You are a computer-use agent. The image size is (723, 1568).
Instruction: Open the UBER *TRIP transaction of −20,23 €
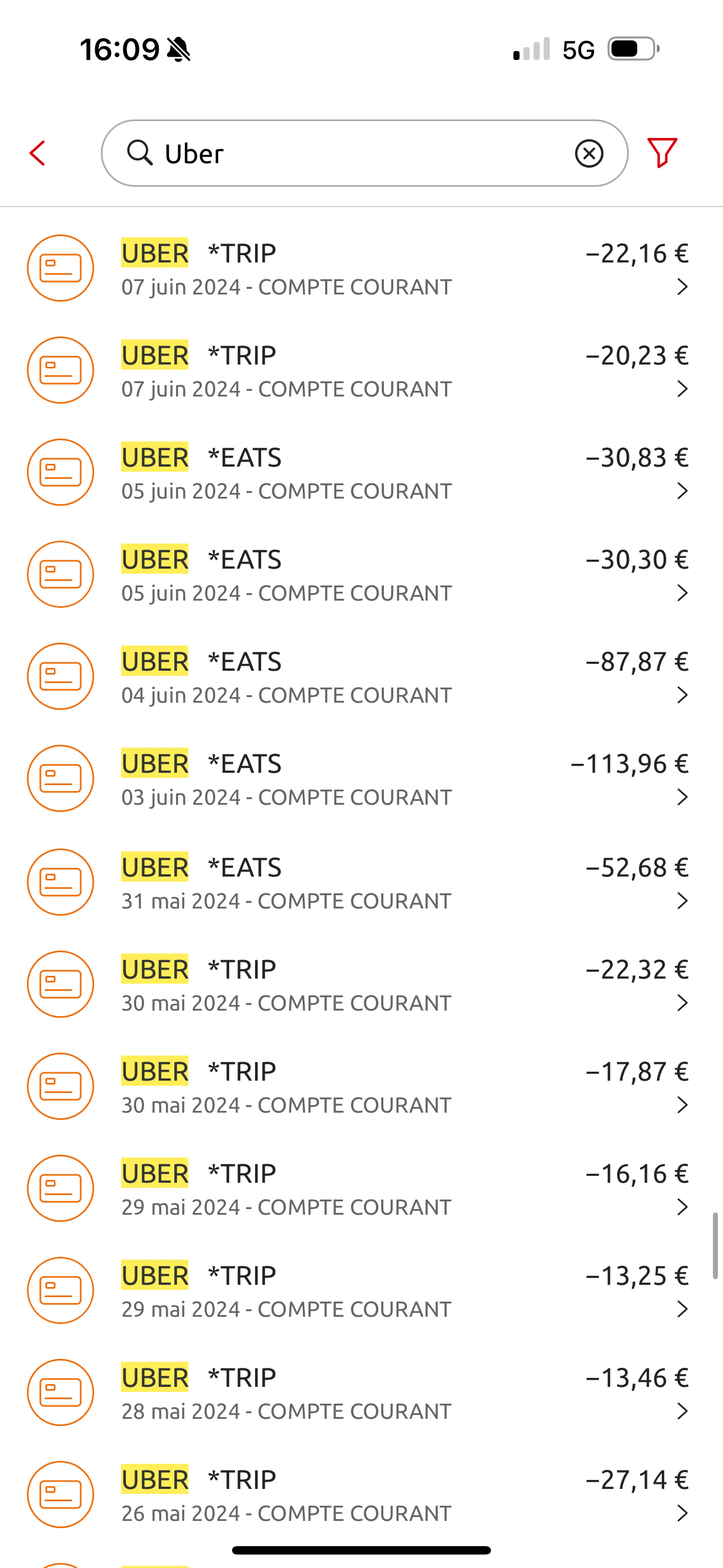click(361, 370)
